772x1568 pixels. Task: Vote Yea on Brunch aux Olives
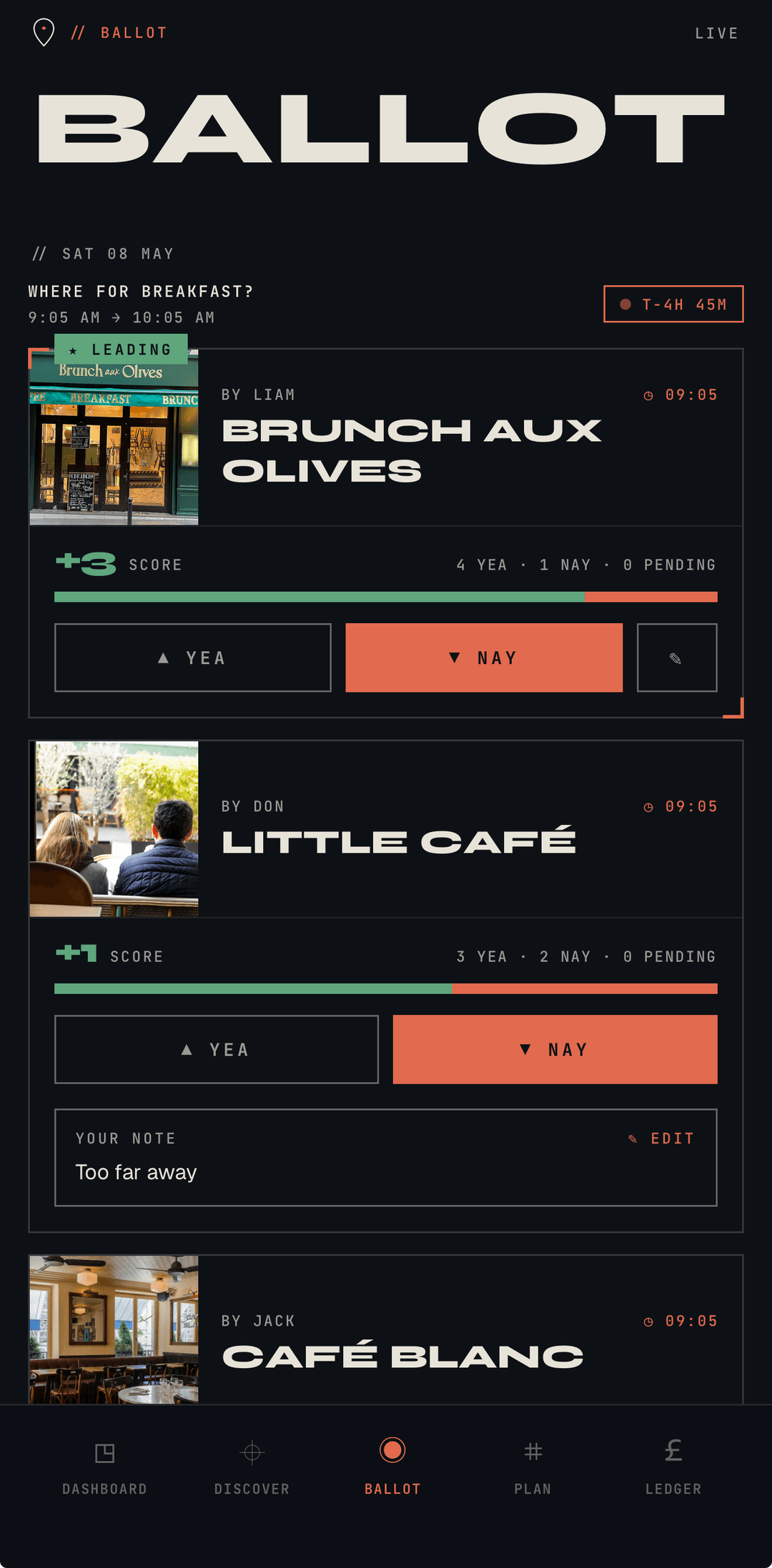[x=193, y=658]
